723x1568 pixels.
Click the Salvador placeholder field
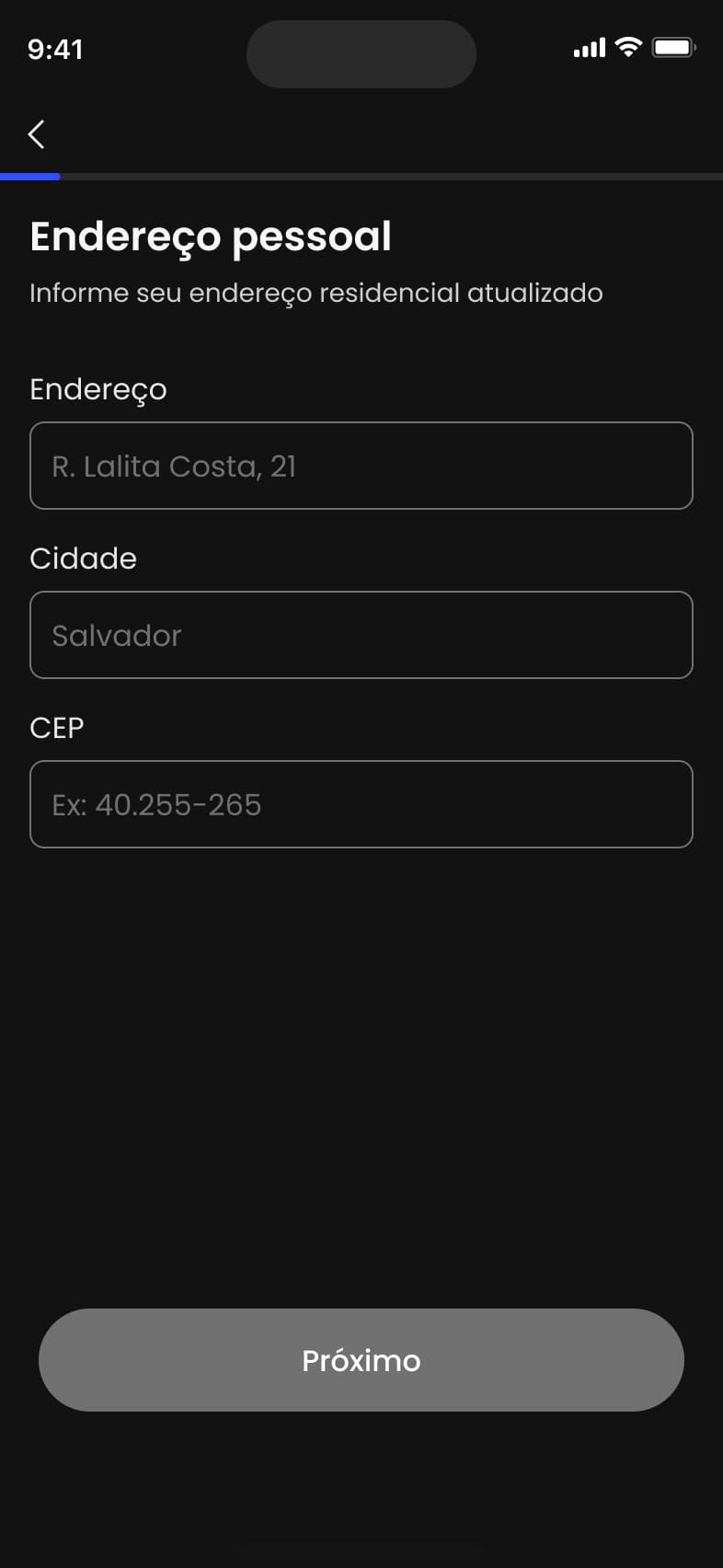coord(361,635)
